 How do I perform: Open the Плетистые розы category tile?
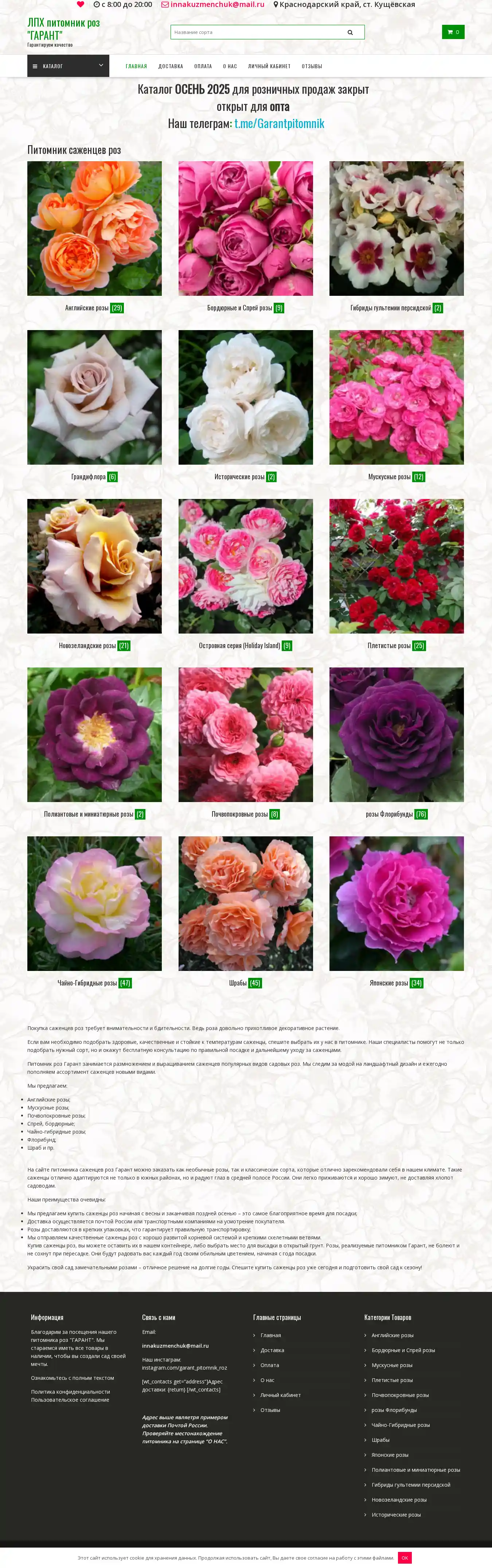[396, 566]
